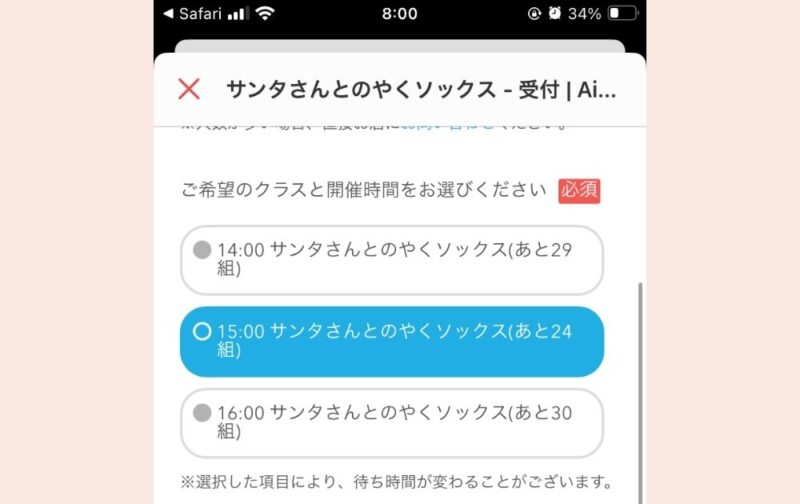
Task: Close the reservation sheet with the red X
Action: pyautogui.click(x=189, y=89)
